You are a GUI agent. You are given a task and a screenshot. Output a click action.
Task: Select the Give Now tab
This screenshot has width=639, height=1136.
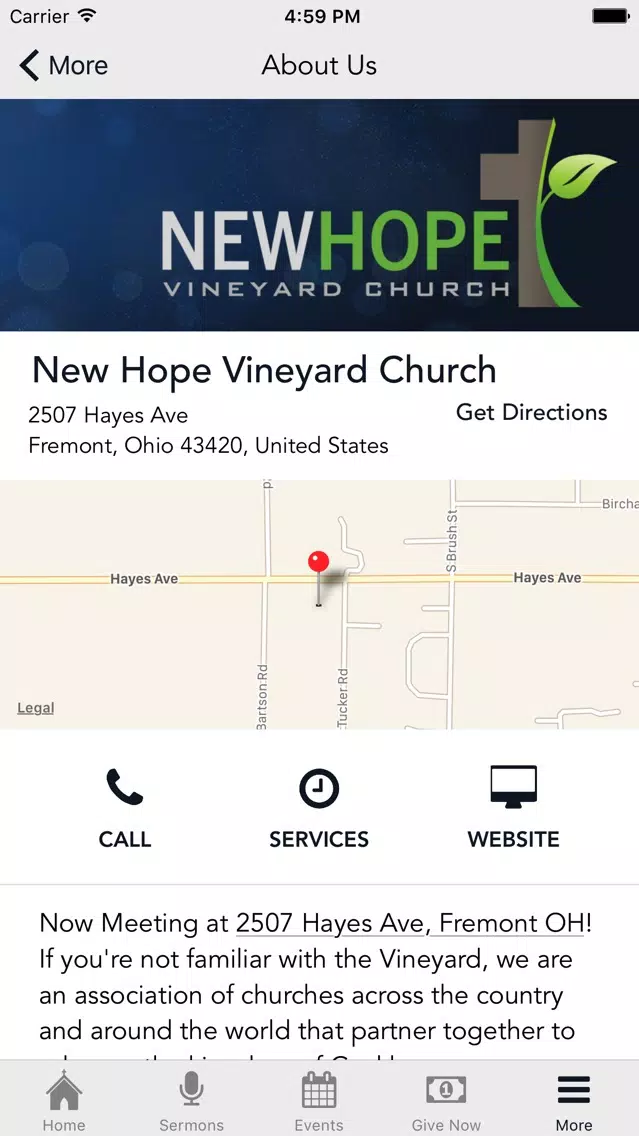click(x=446, y=1100)
